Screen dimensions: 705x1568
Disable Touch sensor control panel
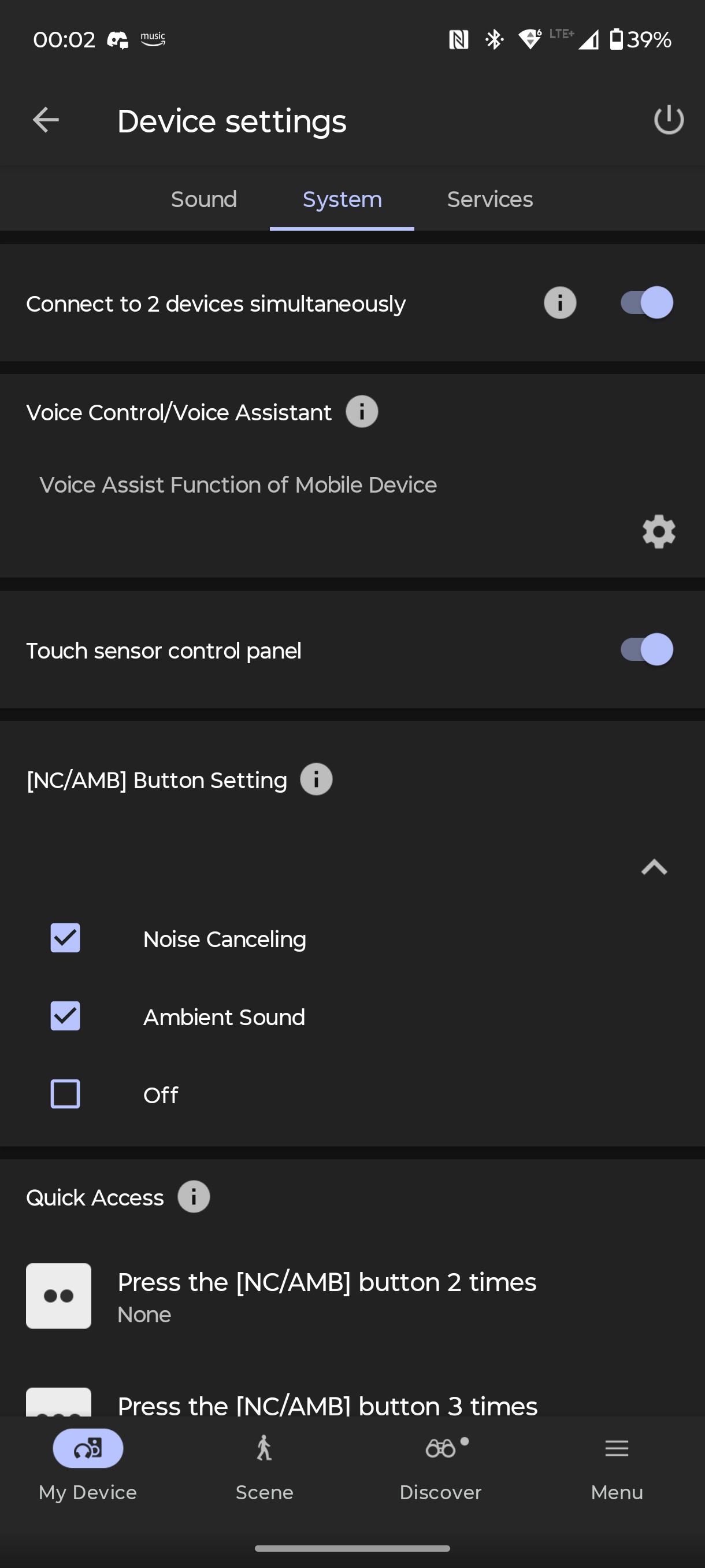coord(647,649)
